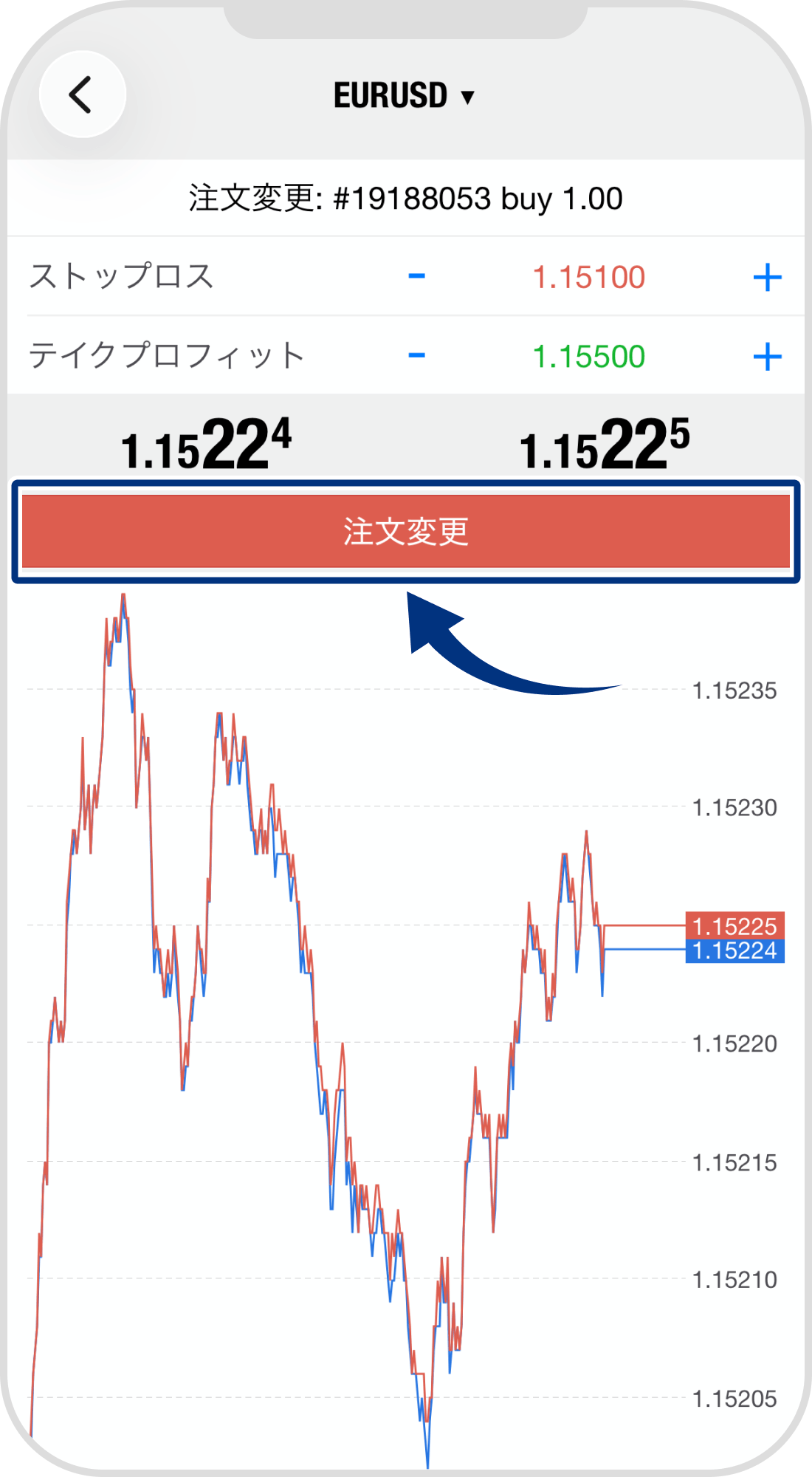812x1477 pixels.
Task: Tap the 1.15205 price axis label
Action: click(735, 1398)
